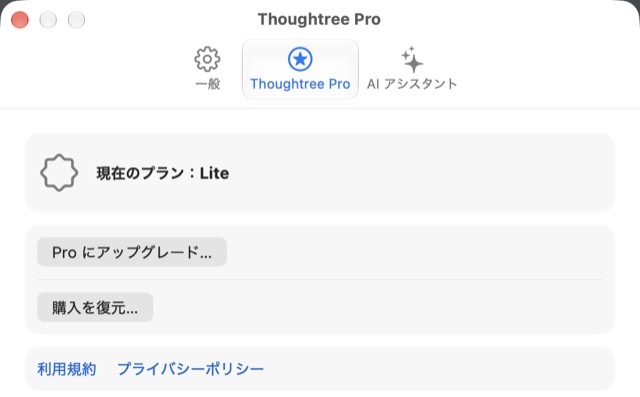Click the Pro にアップグレード button
This screenshot has height=397, width=640.
coord(132,252)
